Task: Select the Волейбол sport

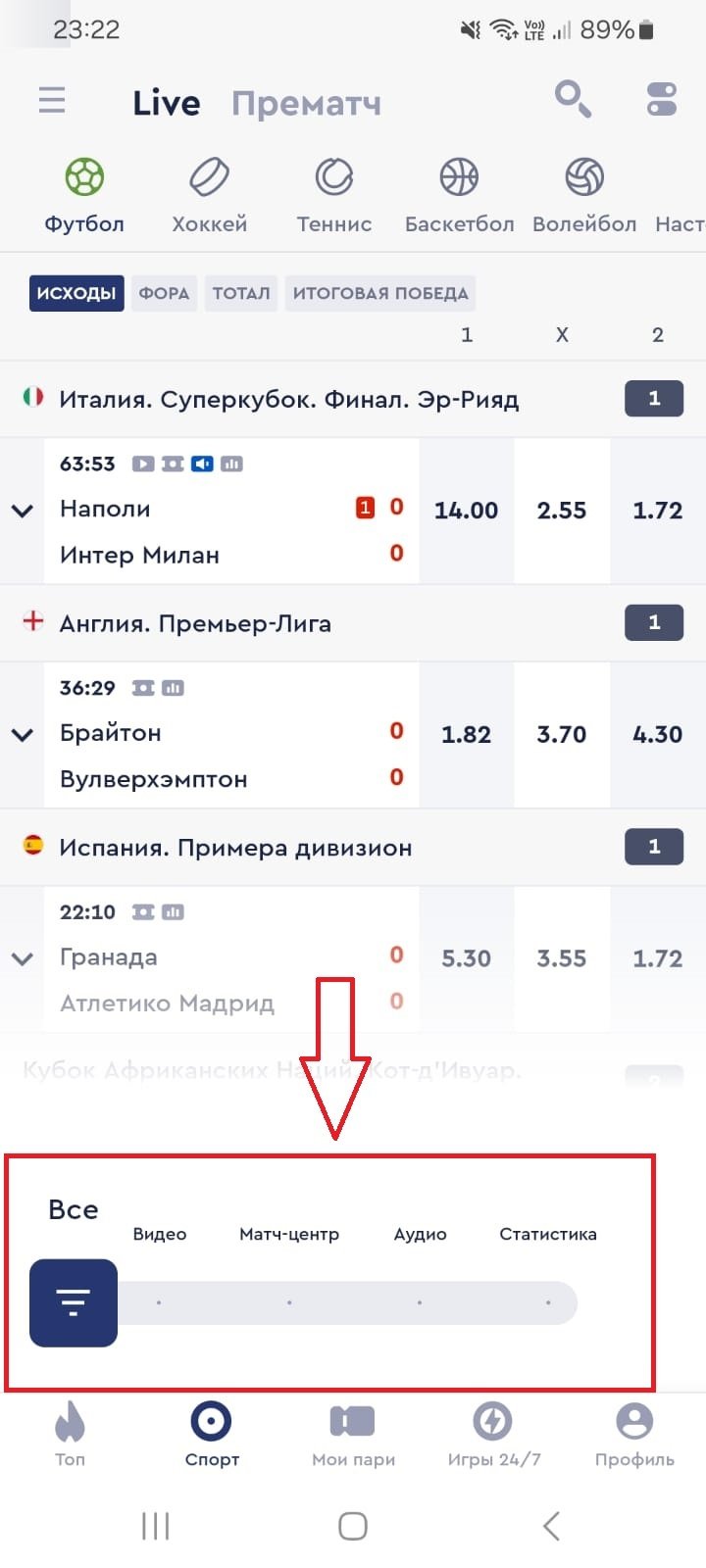Action: (x=584, y=196)
